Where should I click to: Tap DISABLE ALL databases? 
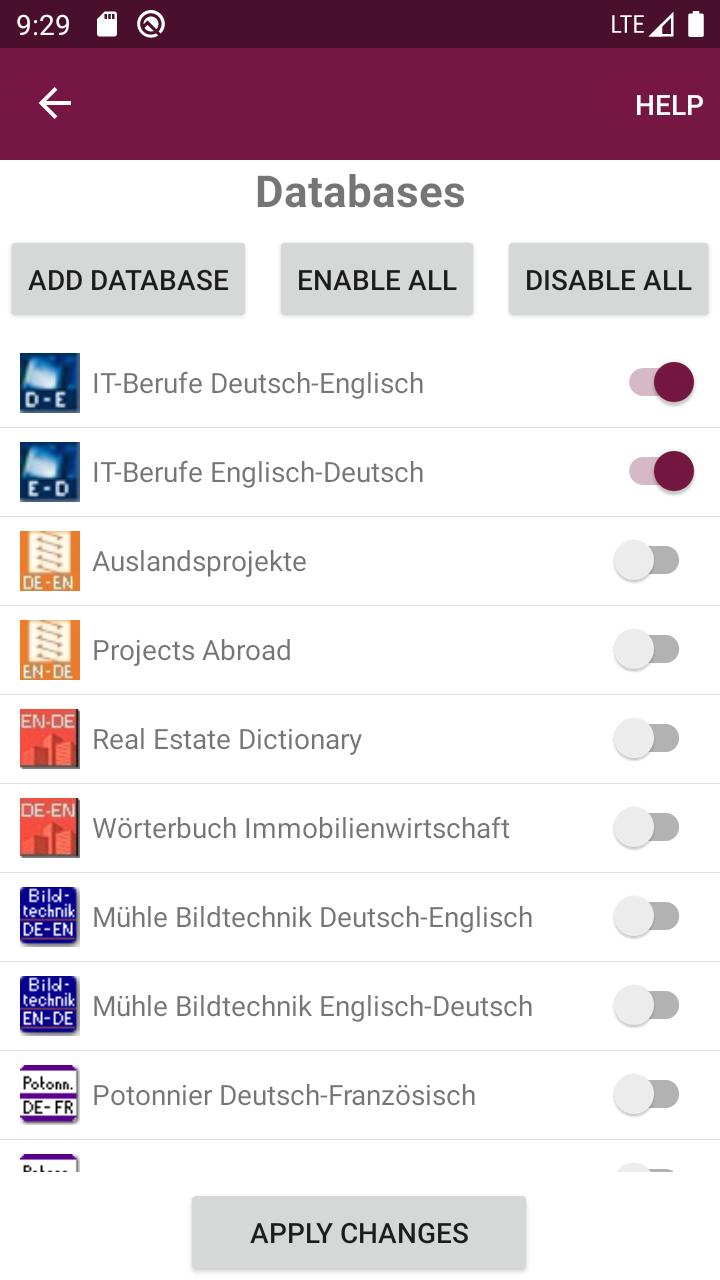point(608,280)
